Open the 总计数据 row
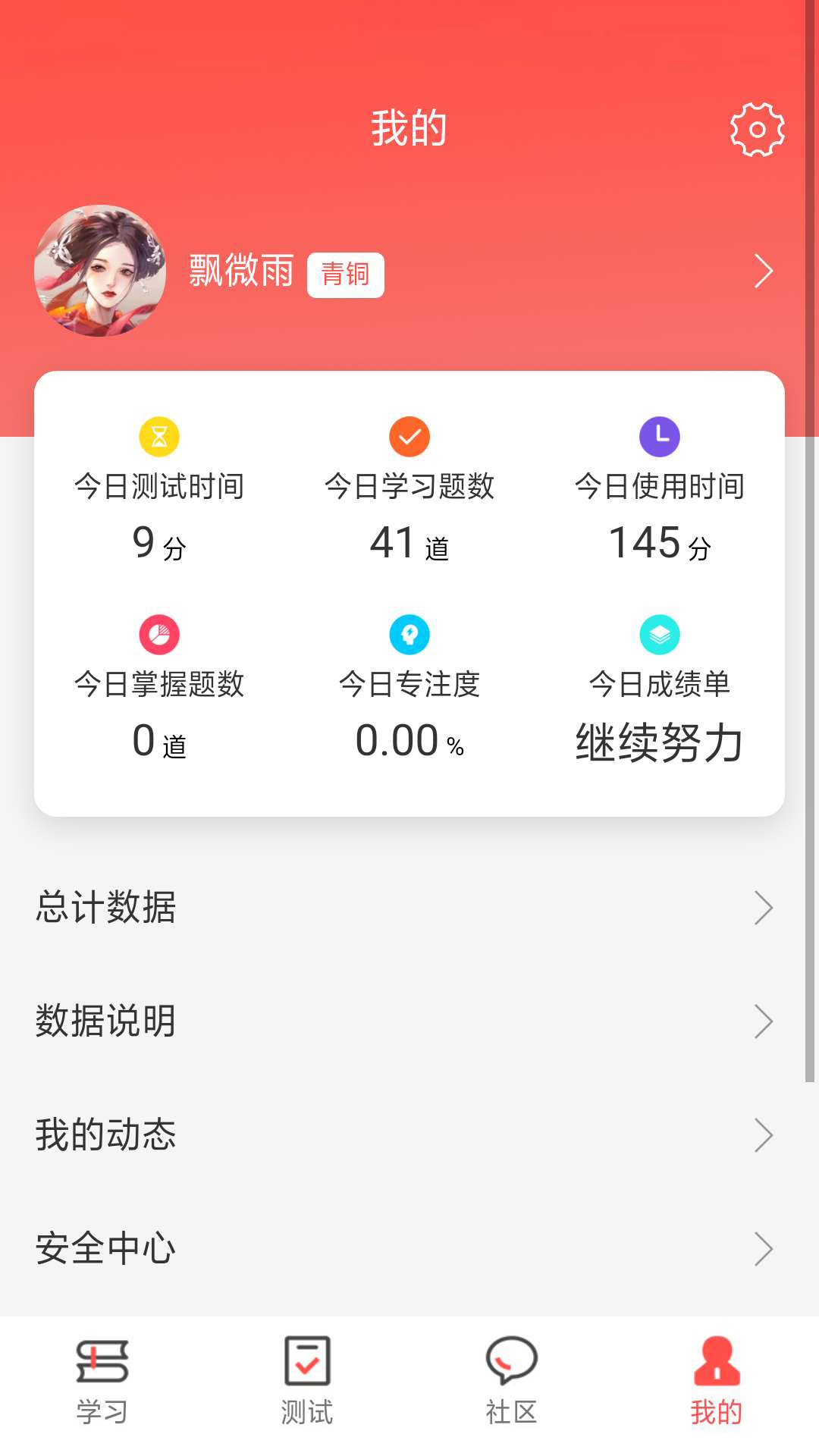Screen dimensions: 819x1456 (409, 908)
